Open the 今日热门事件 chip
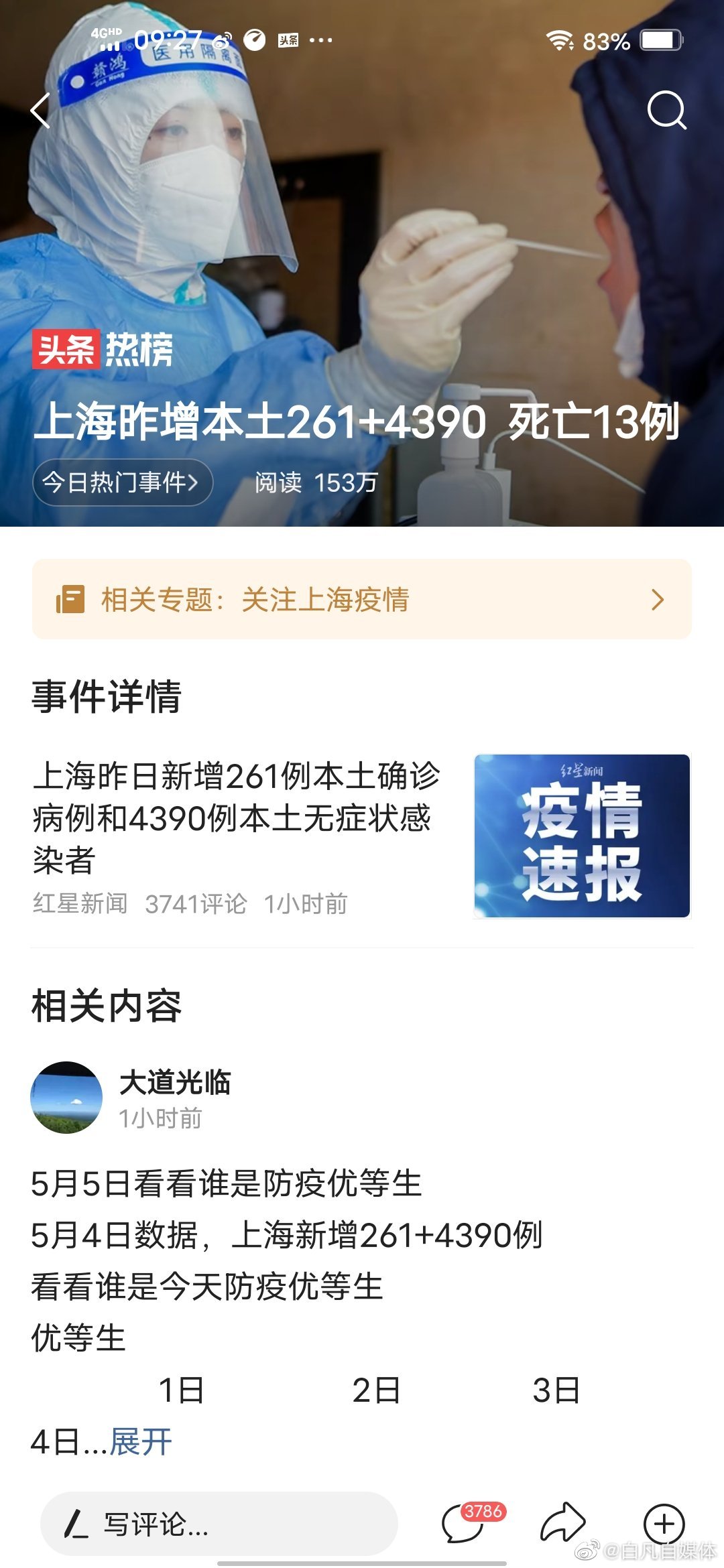This screenshot has height=1568, width=724. tap(123, 482)
